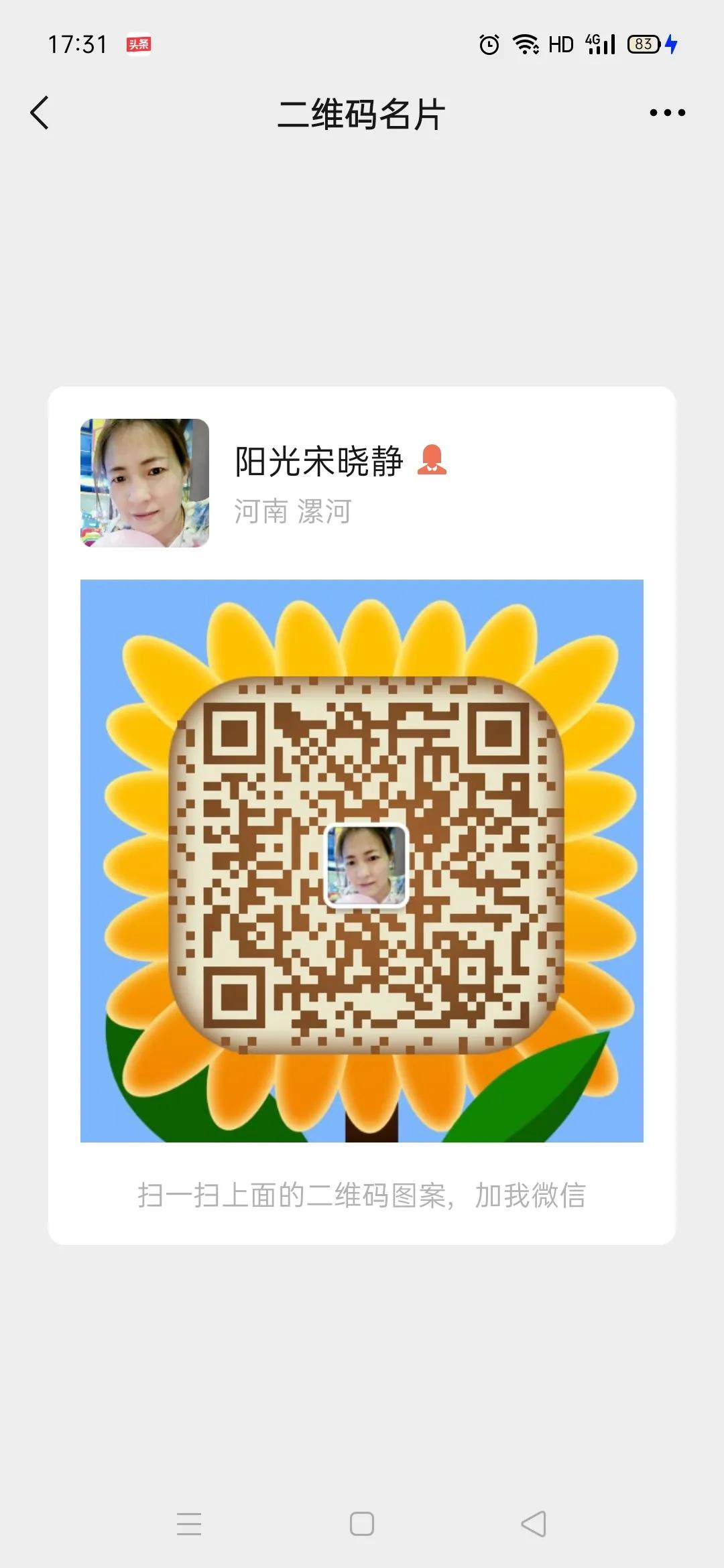Tap the WiFi icon in status bar
The image size is (724, 1568).
click(x=526, y=44)
